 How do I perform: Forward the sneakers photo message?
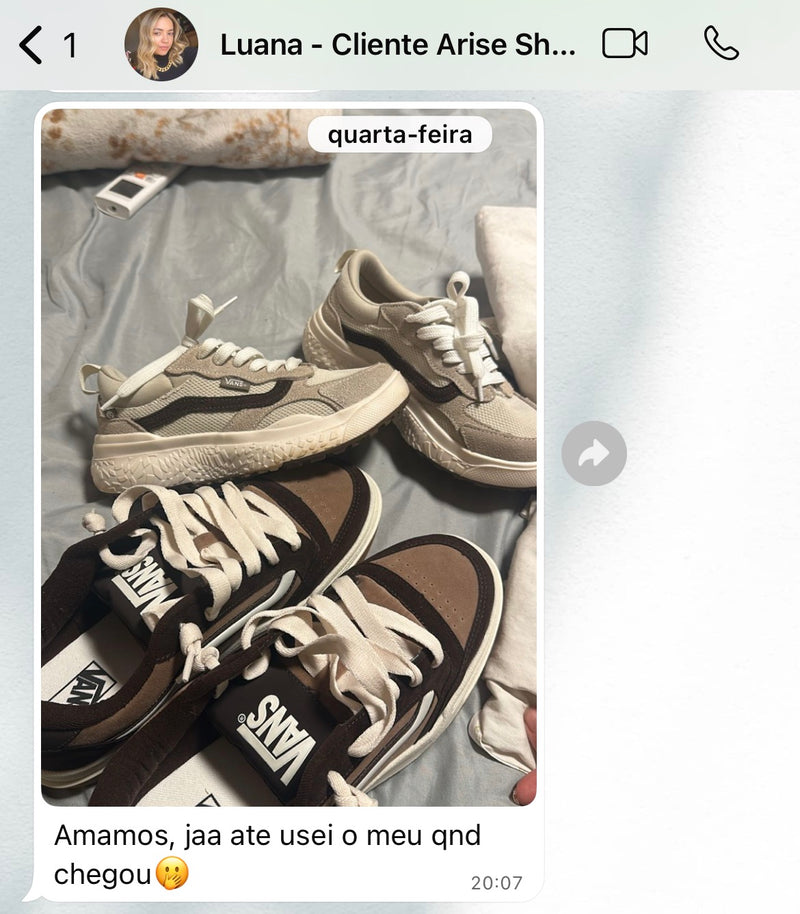coord(594,454)
